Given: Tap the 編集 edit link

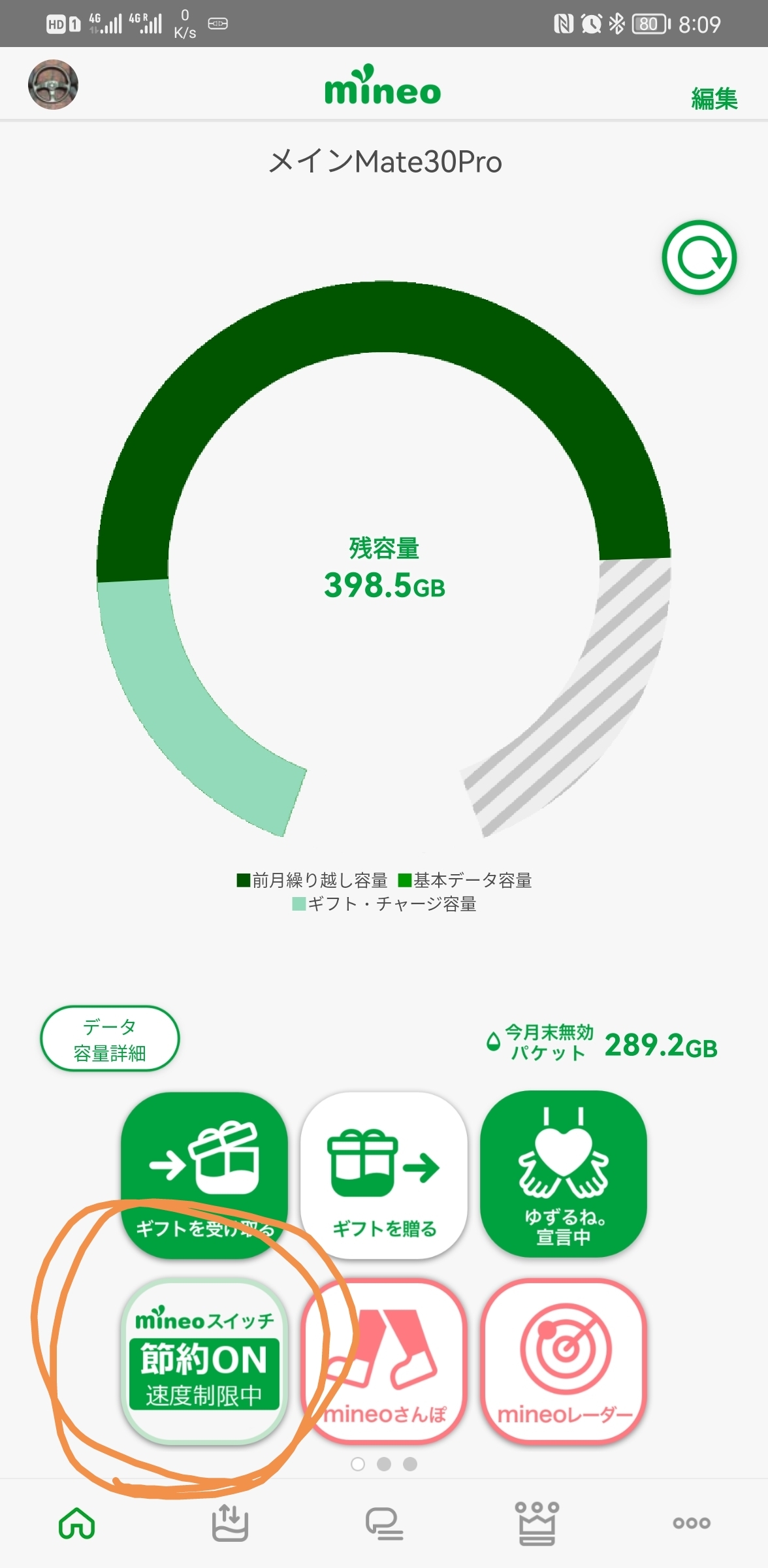Looking at the screenshot, I should tap(714, 99).
